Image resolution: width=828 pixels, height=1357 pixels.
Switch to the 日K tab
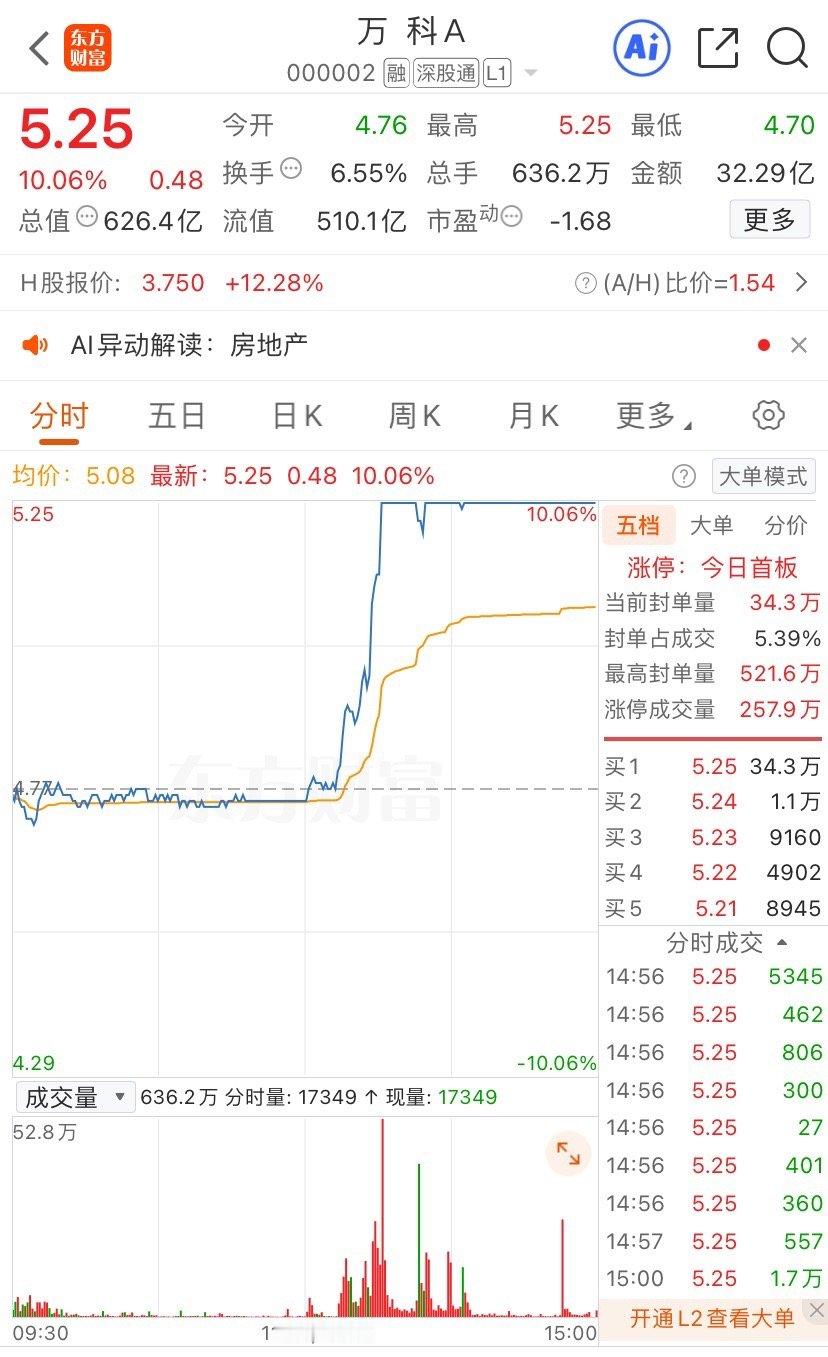point(295,415)
